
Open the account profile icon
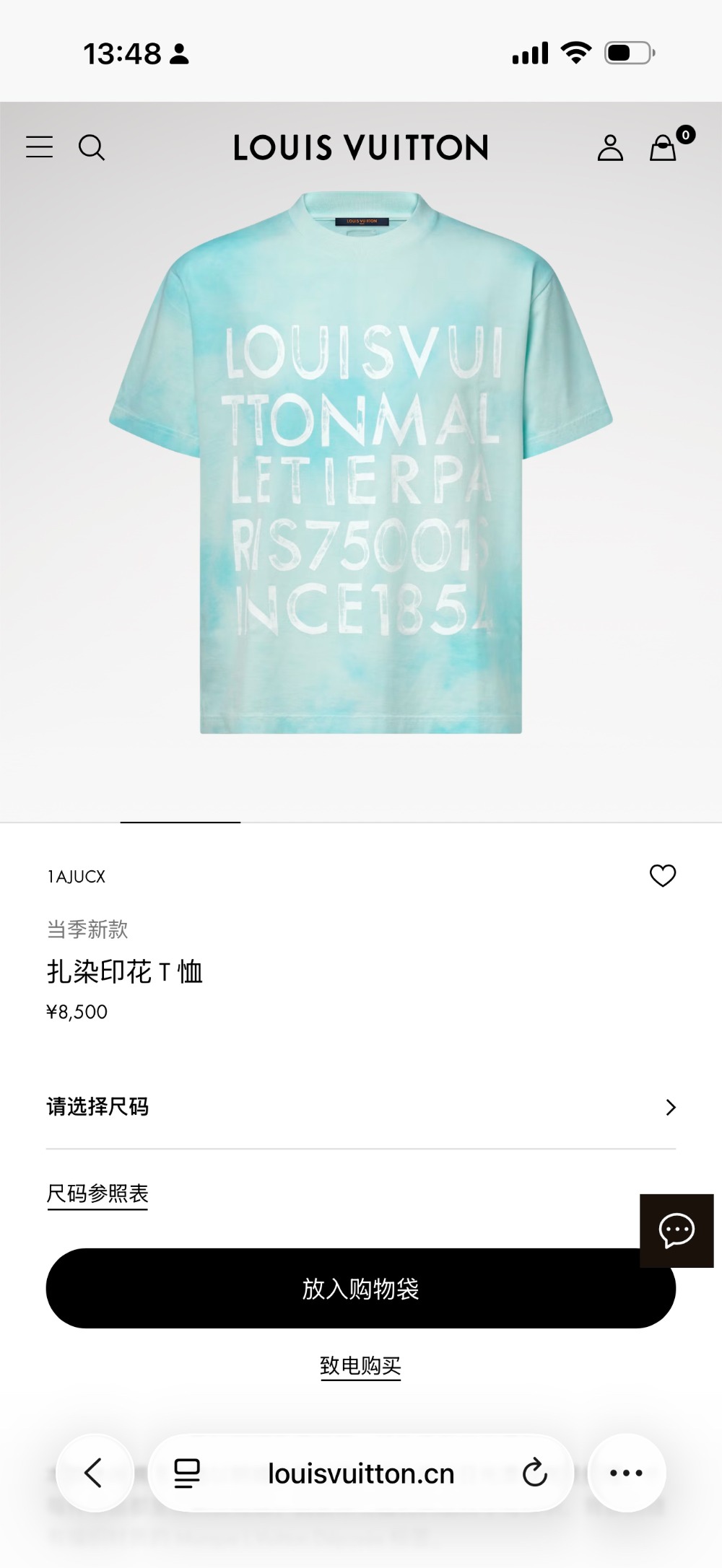(x=610, y=148)
